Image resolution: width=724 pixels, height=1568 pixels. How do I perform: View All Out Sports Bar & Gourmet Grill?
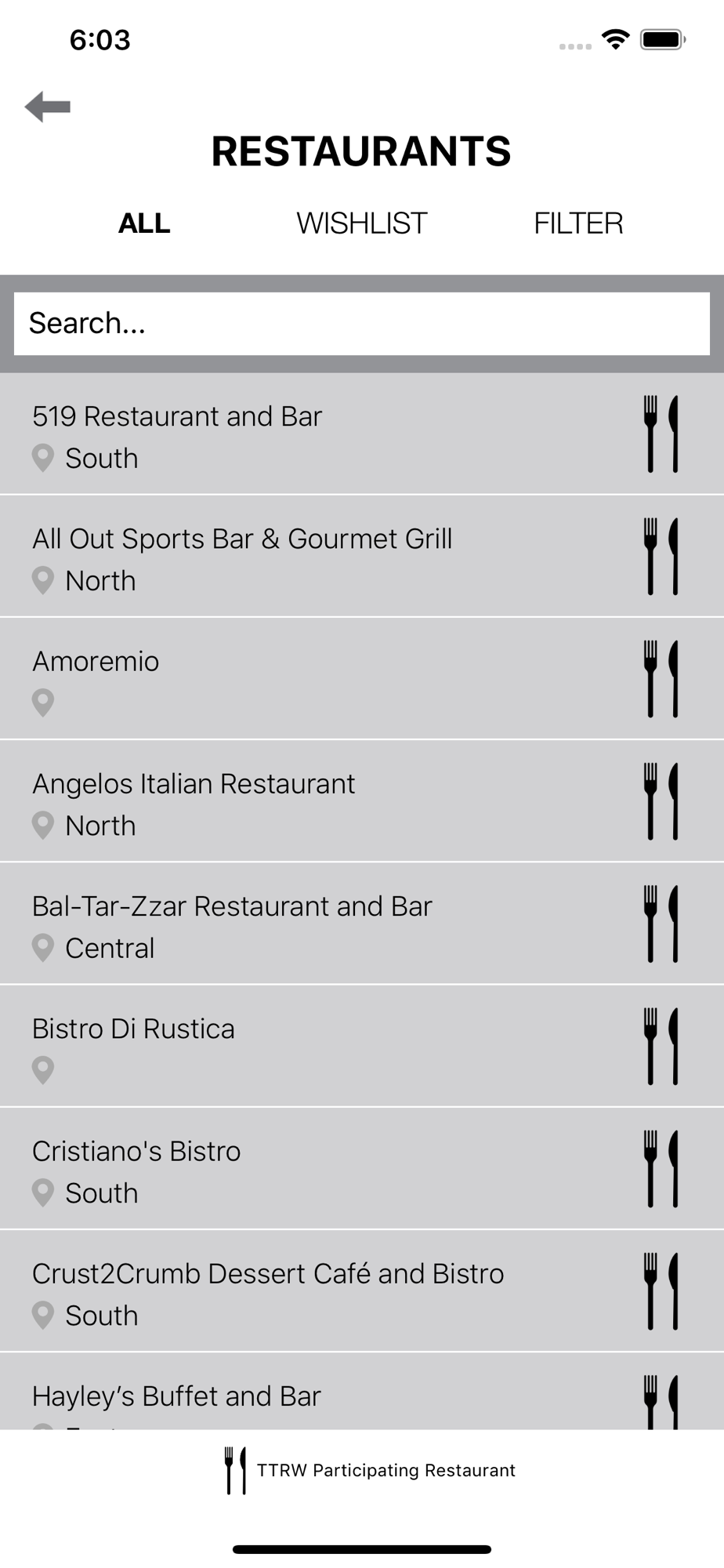313,557
